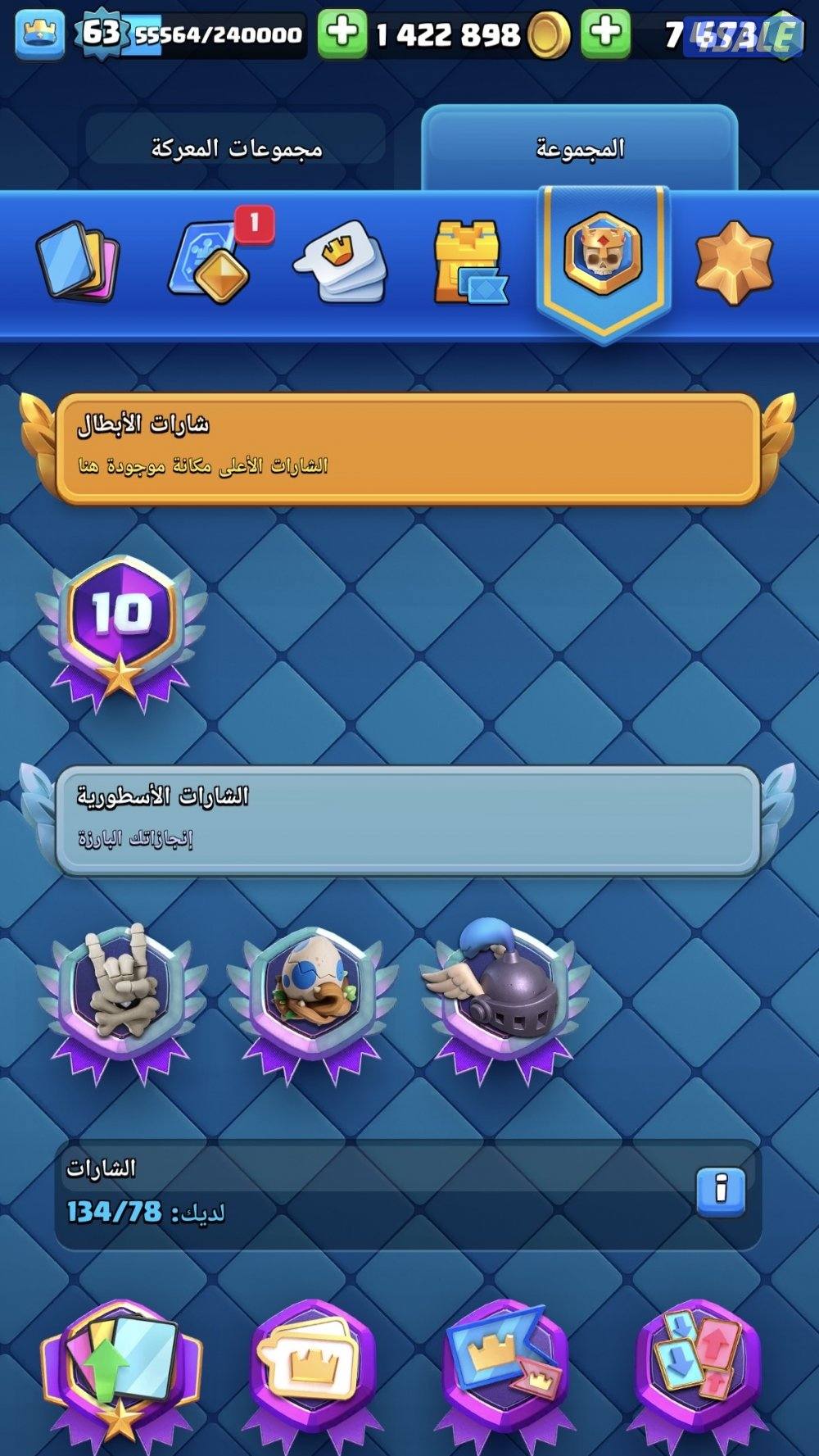Open the star icon section
Screen dimensions: 819x1456
coord(733,262)
